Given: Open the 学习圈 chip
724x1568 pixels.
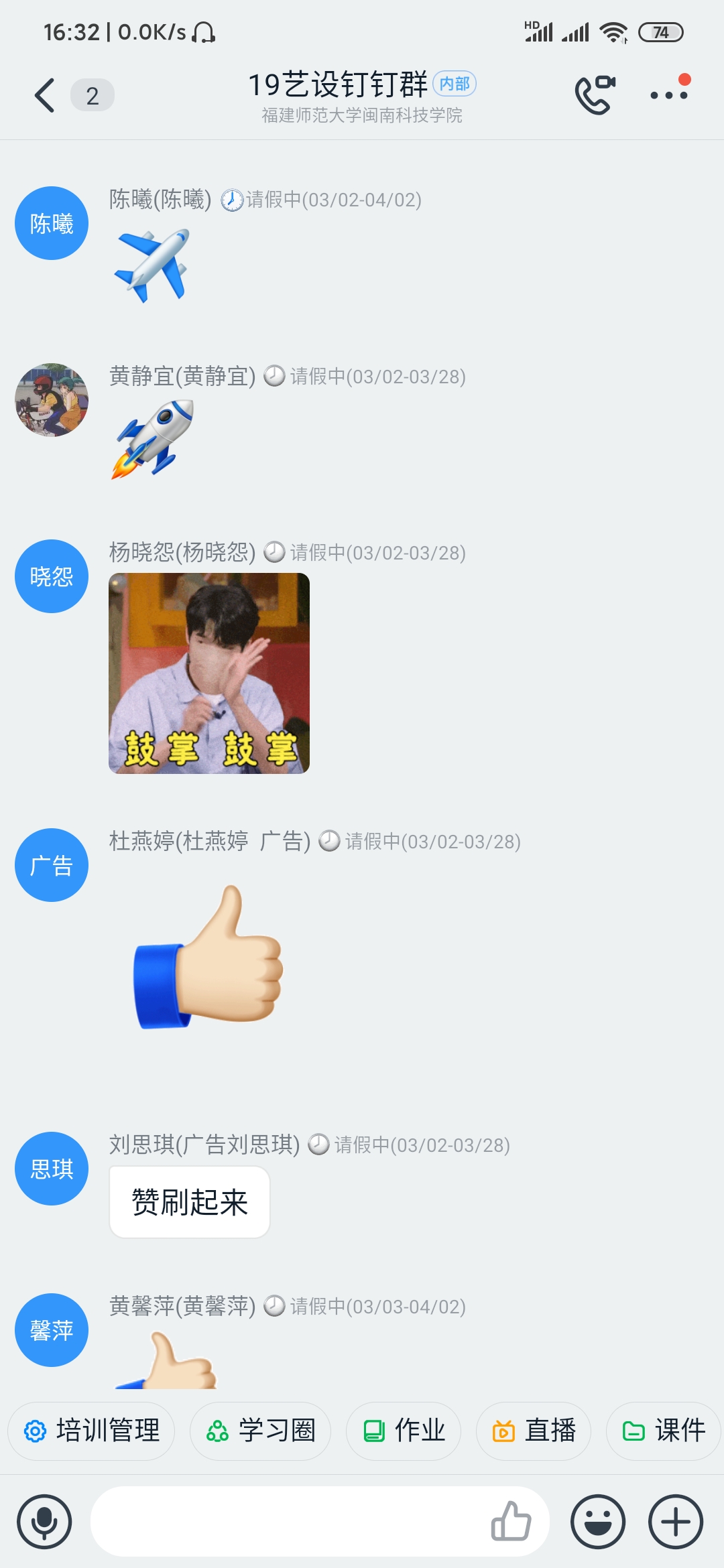Looking at the screenshot, I should click(x=261, y=1431).
